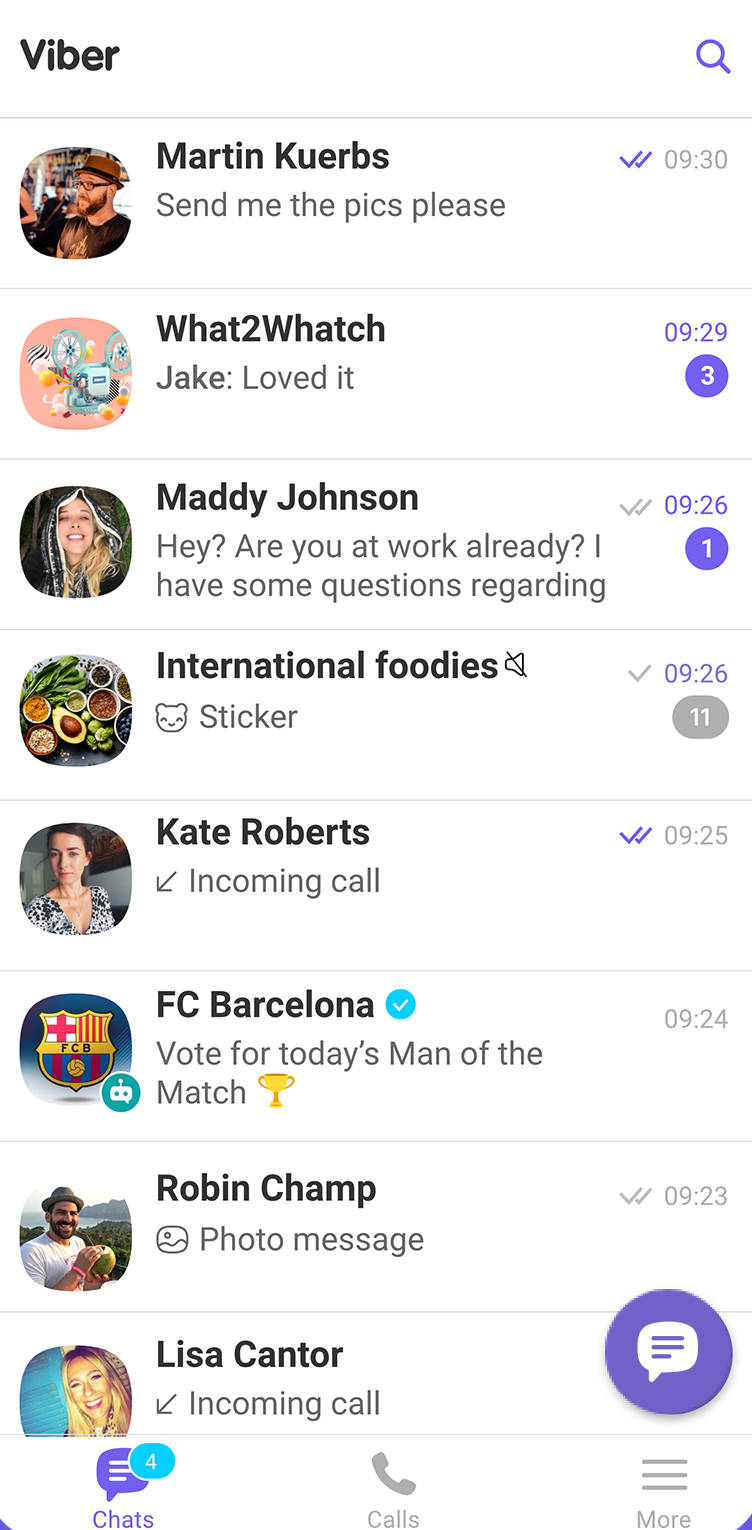
Task: Compose a new message
Action: pyautogui.click(x=668, y=1351)
